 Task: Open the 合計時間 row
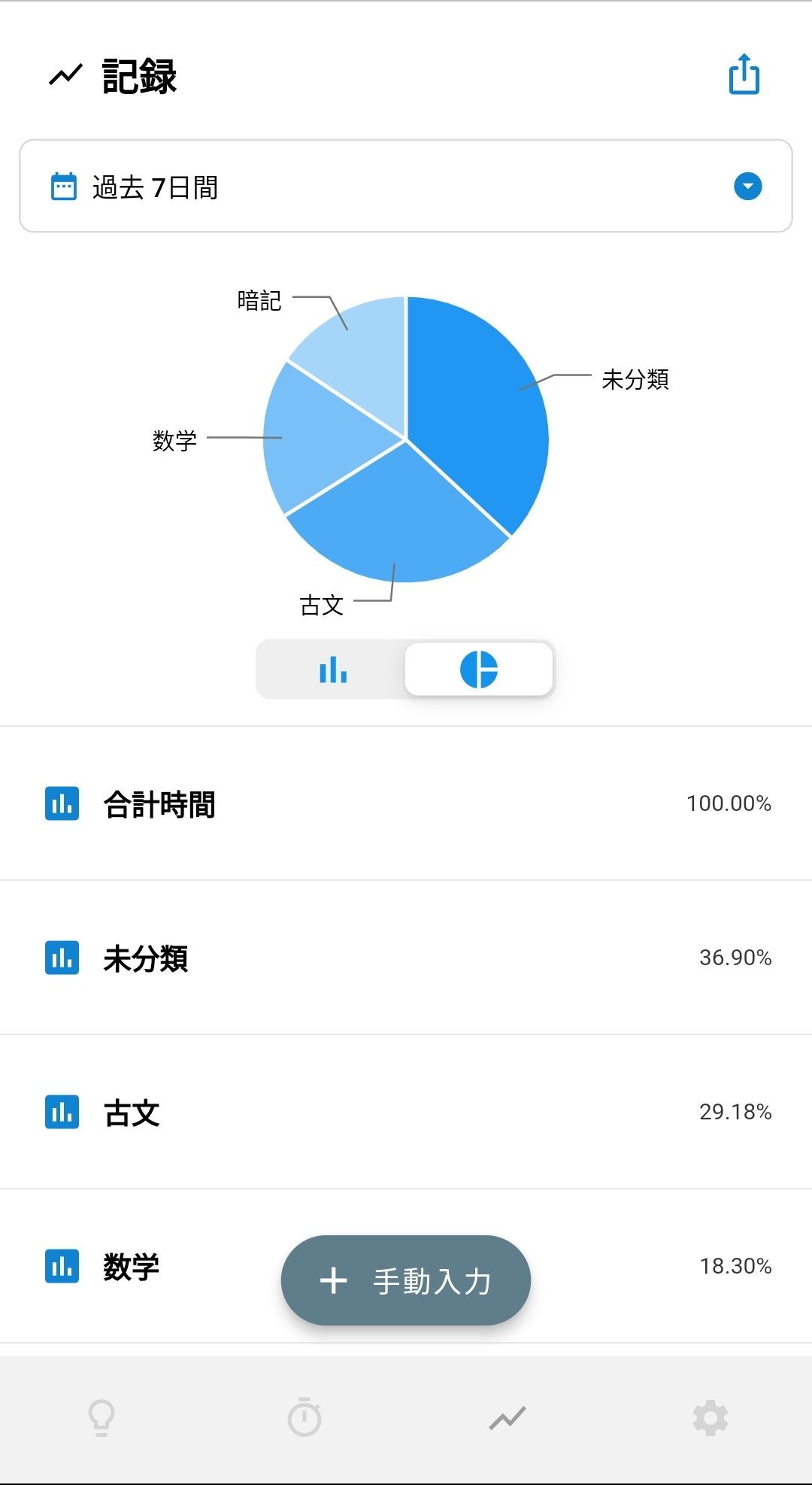click(406, 803)
